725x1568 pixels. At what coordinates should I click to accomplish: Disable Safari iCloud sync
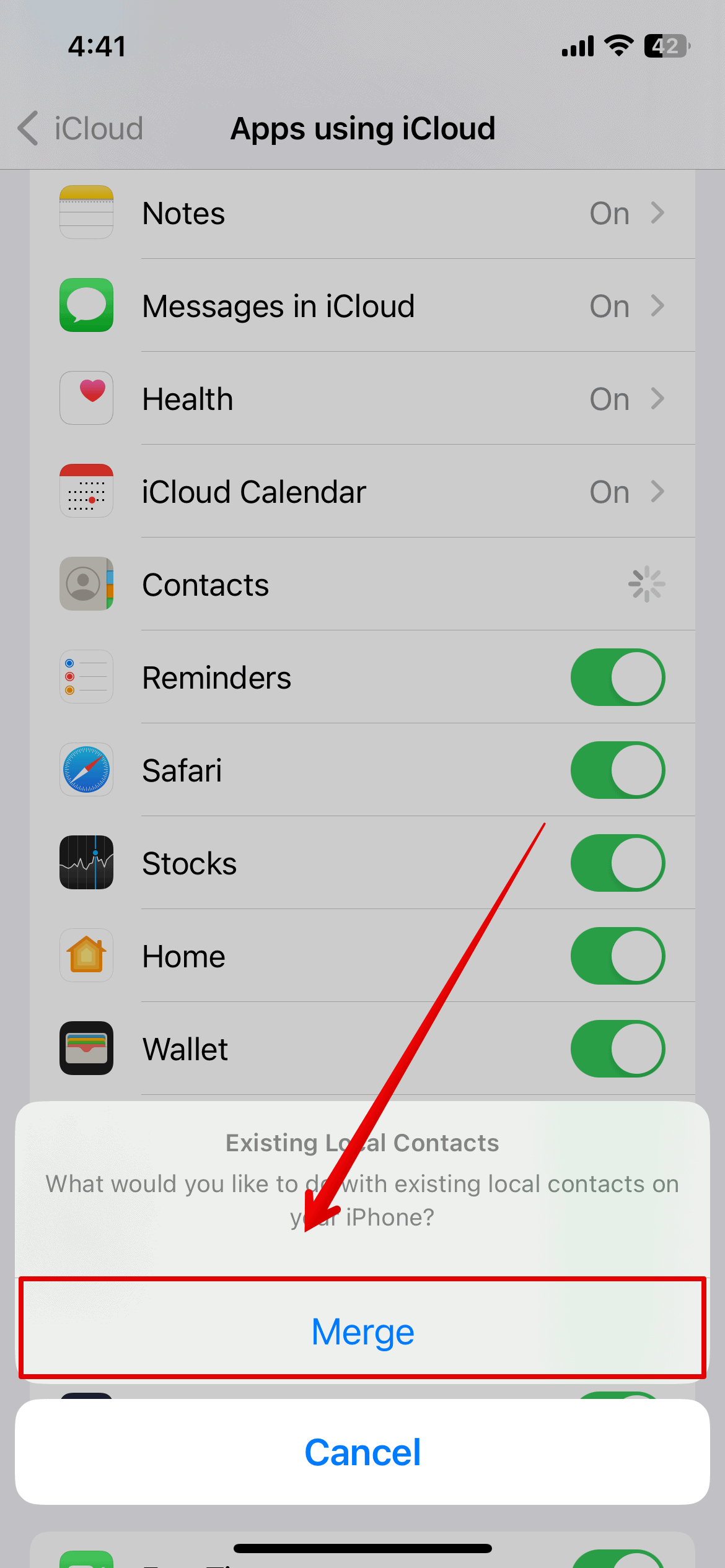coord(617,770)
